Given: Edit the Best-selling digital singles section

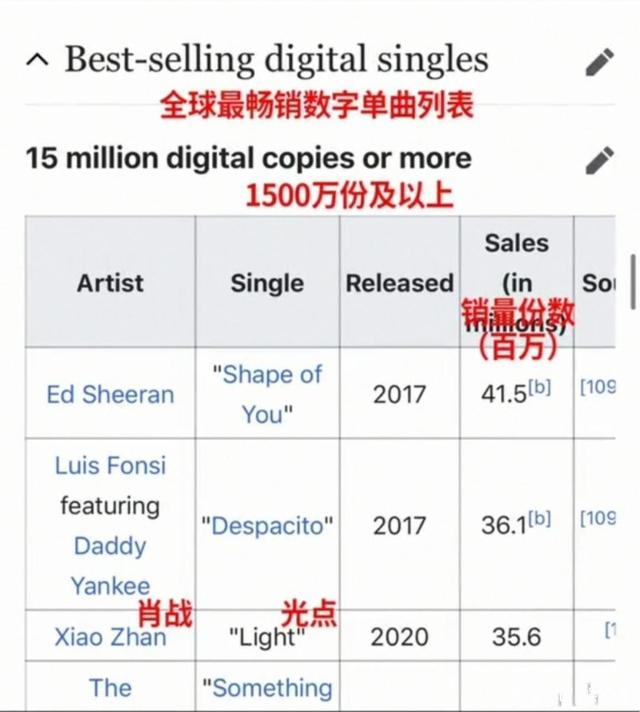Looking at the screenshot, I should 599,62.
